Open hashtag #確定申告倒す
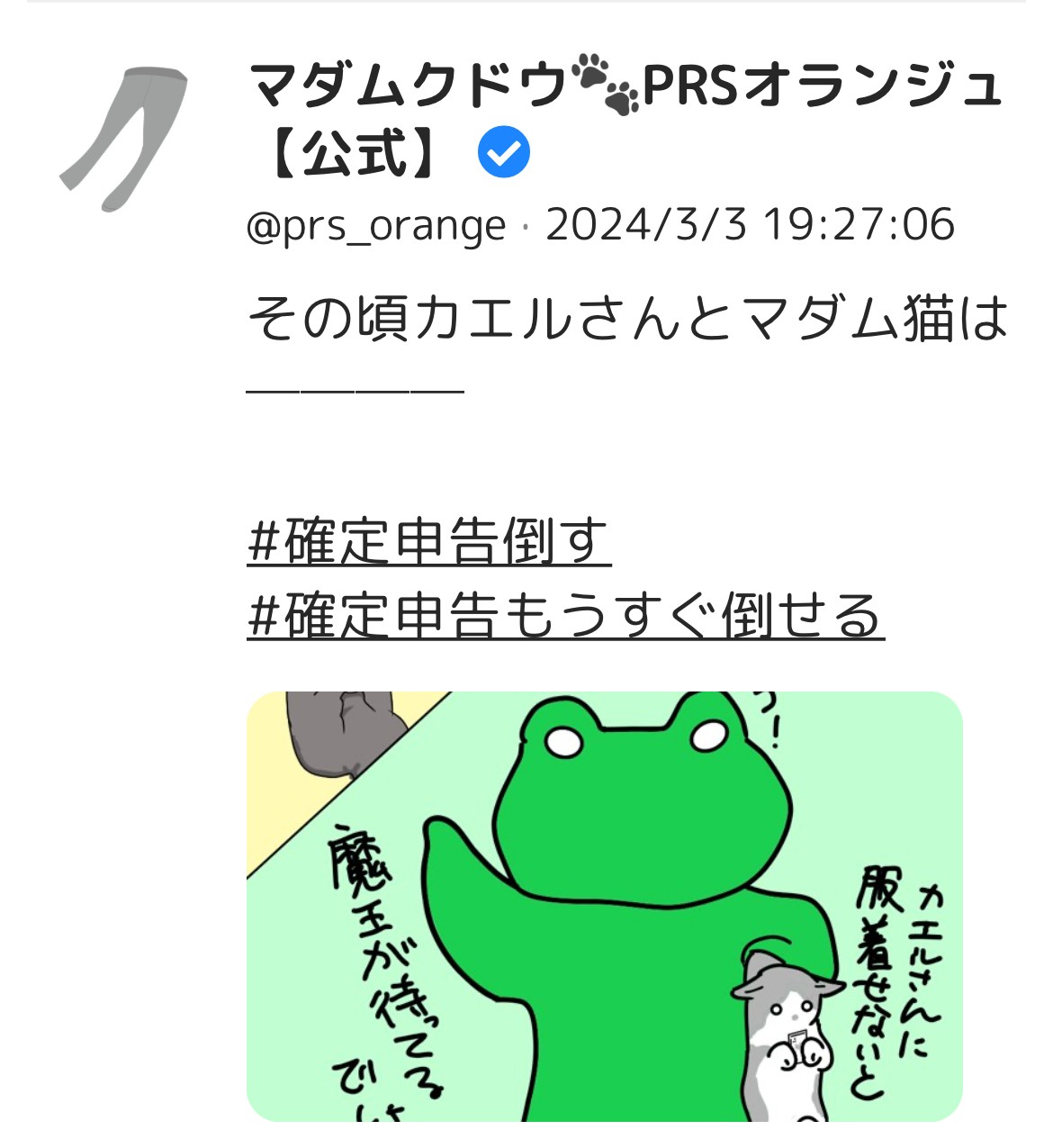Viewport: 1053px width, 1148px height. click(x=428, y=542)
